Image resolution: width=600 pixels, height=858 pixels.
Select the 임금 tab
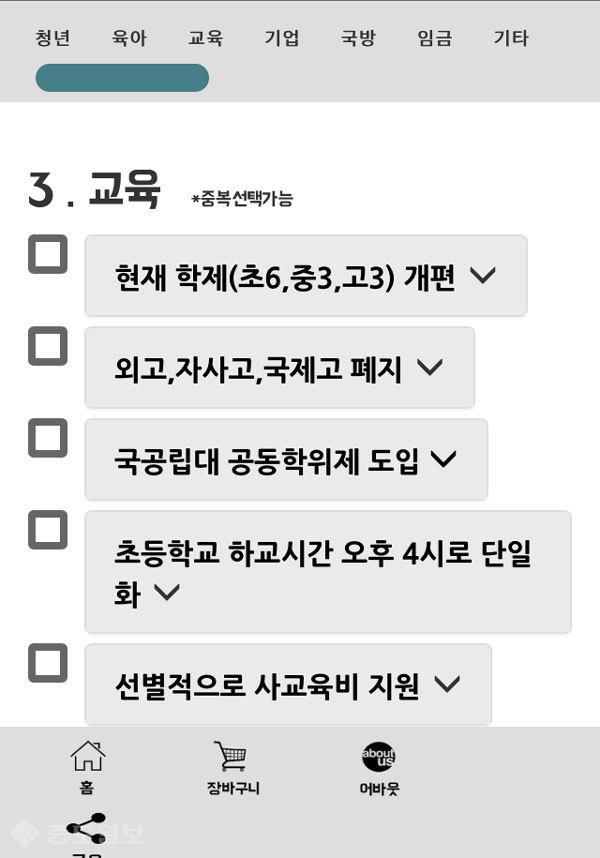click(x=434, y=39)
